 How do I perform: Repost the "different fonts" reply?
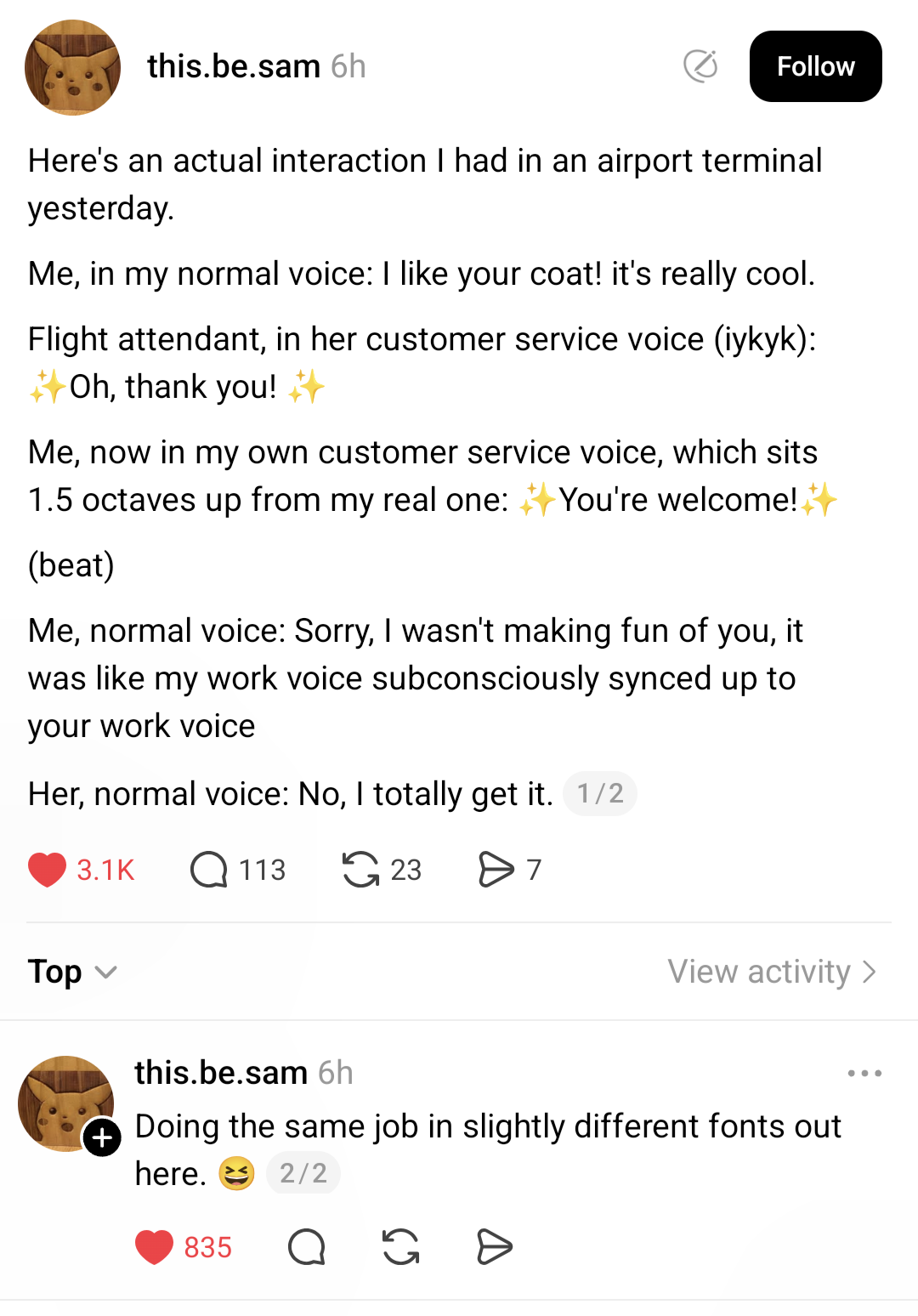(x=400, y=1247)
